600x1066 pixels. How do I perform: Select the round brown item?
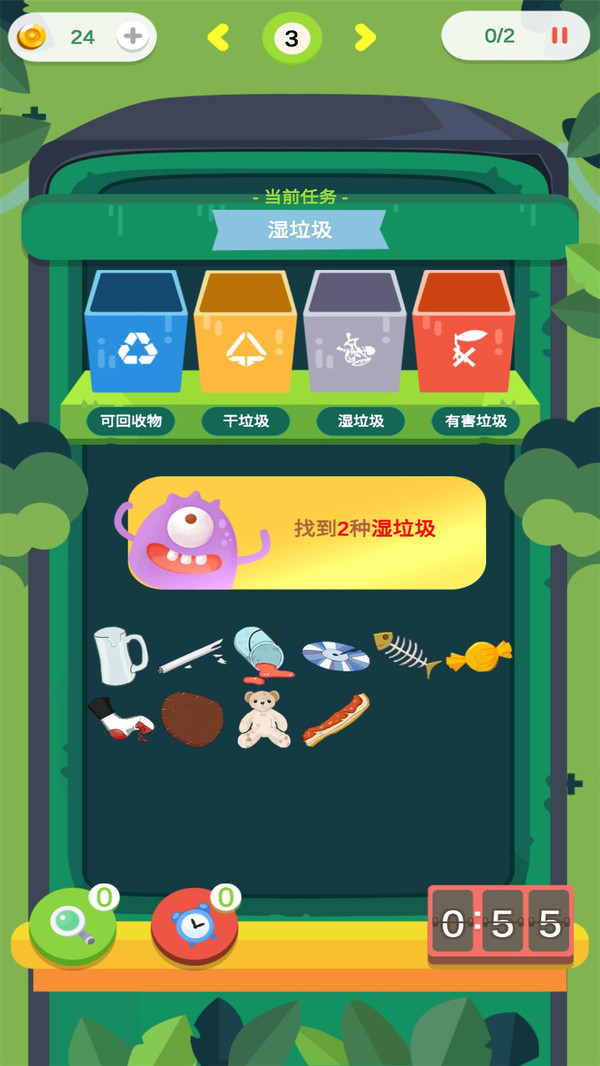point(192,718)
